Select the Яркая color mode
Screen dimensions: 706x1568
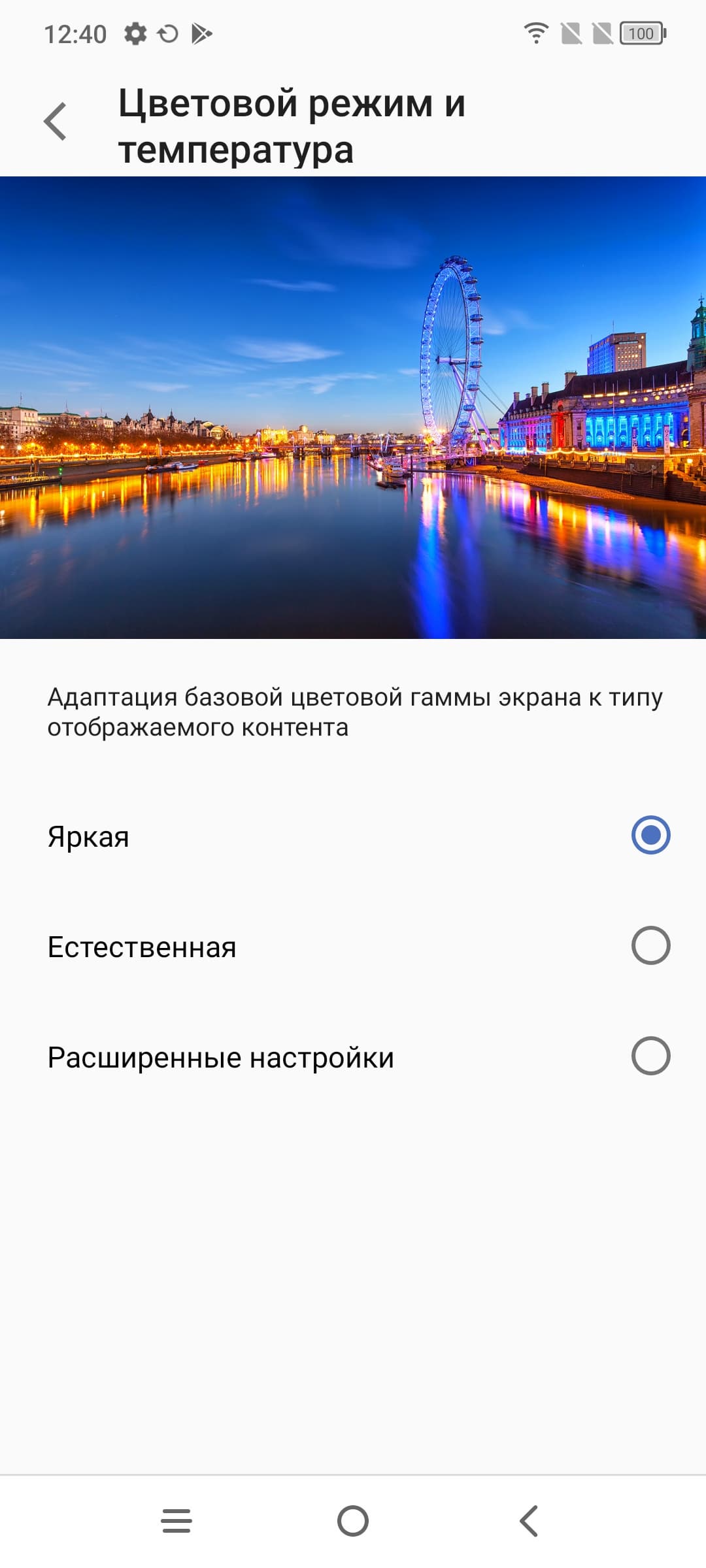coord(650,835)
